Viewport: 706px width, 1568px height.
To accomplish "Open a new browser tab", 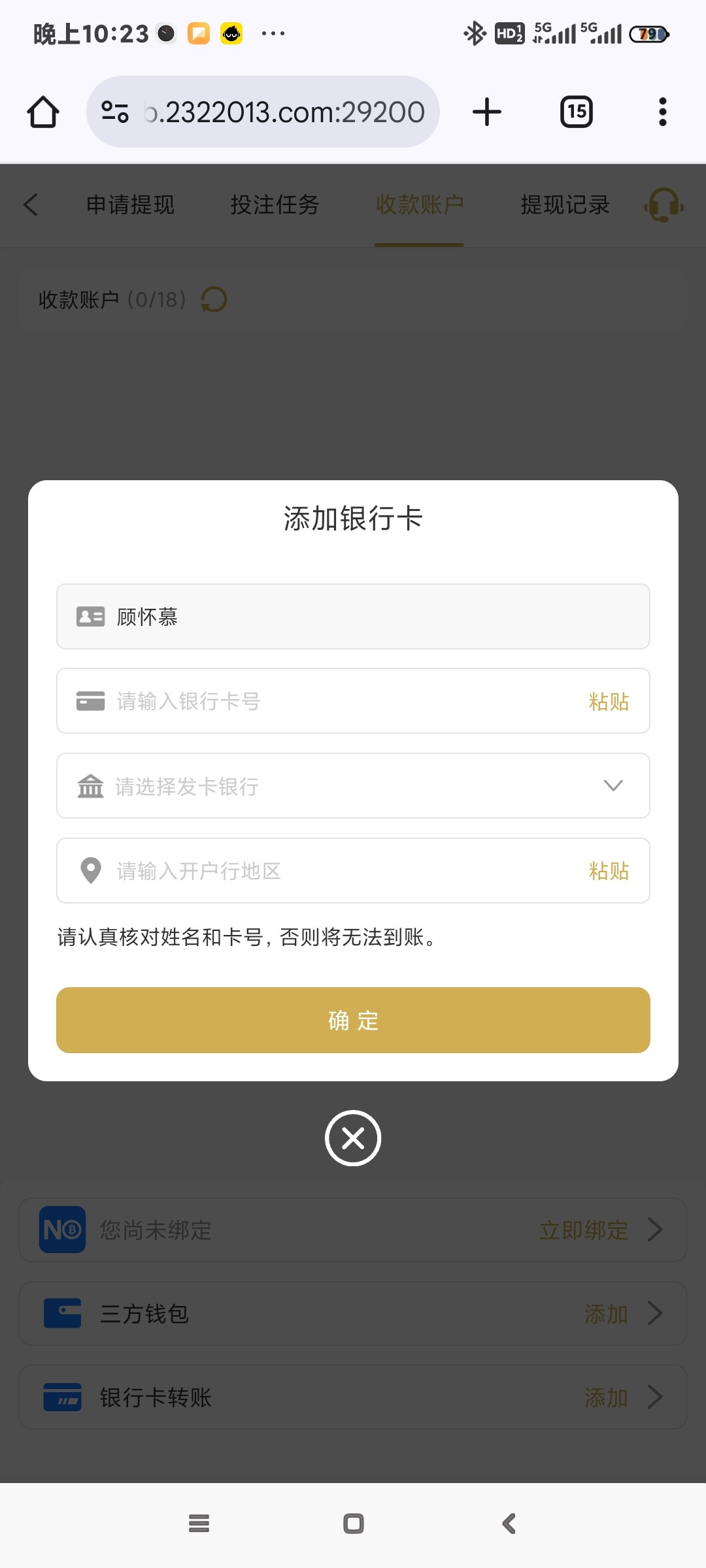I will tap(487, 112).
